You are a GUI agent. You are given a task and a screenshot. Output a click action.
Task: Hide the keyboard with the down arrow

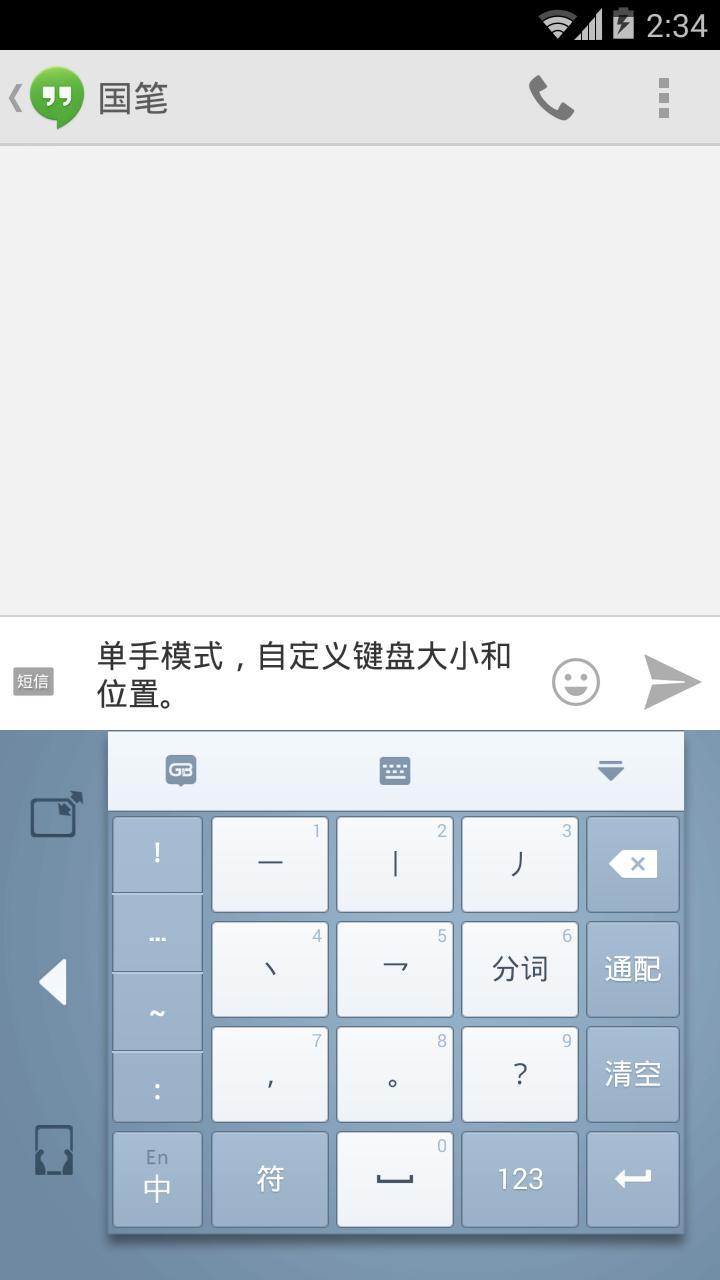pos(611,771)
